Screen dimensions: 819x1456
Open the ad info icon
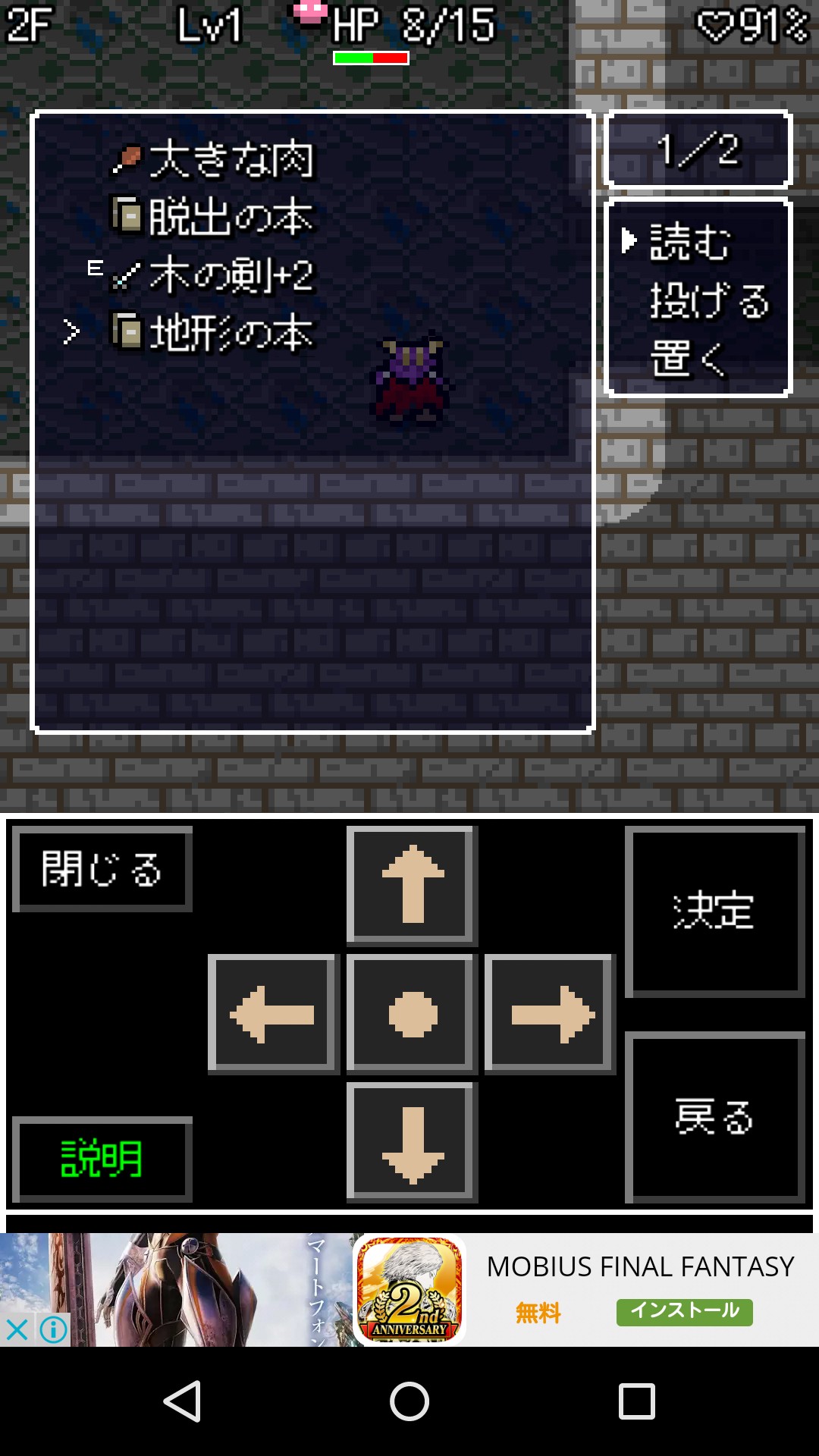click(54, 1329)
